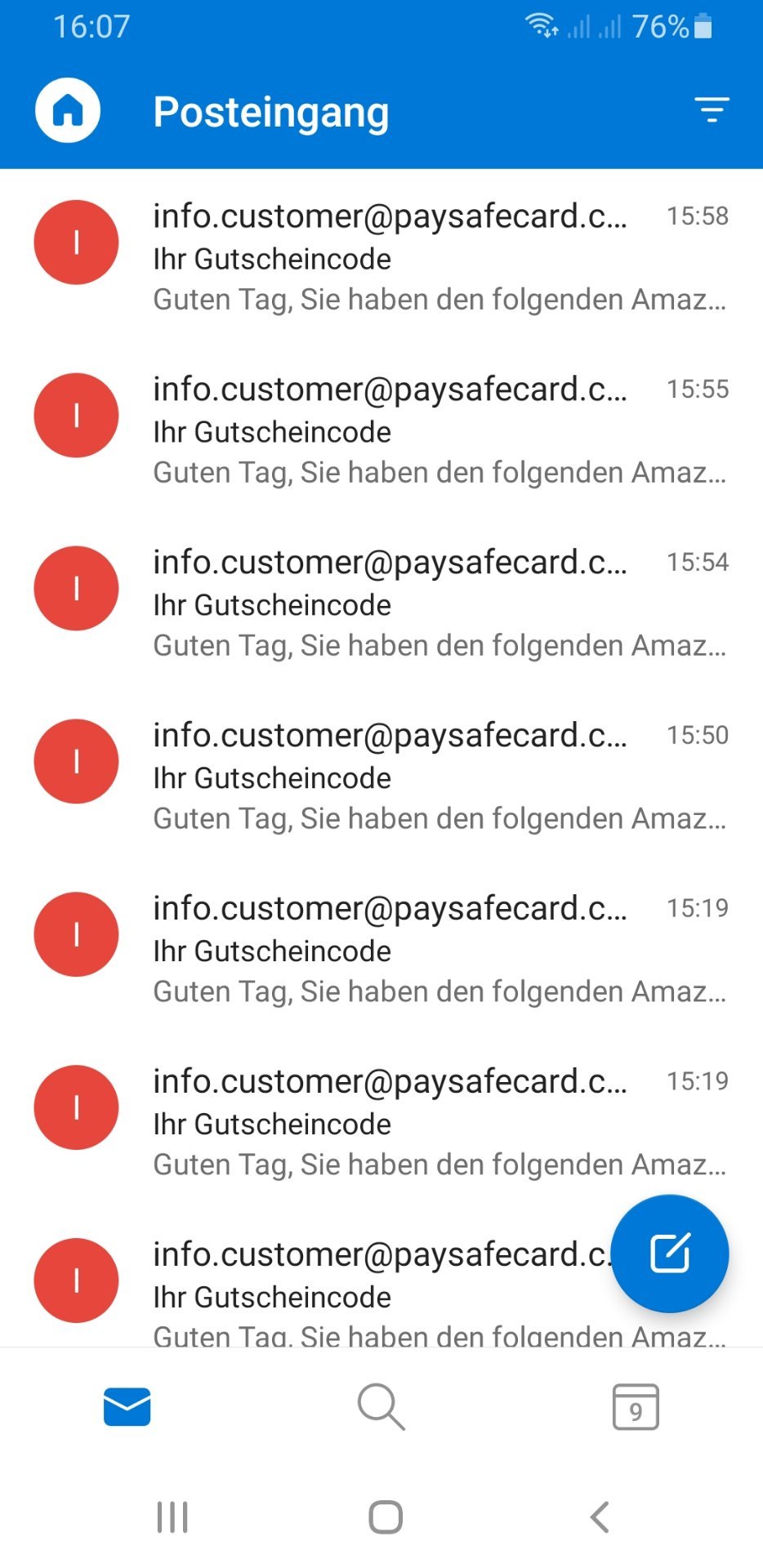Open the paysafecard email from 15:58

click(381, 256)
